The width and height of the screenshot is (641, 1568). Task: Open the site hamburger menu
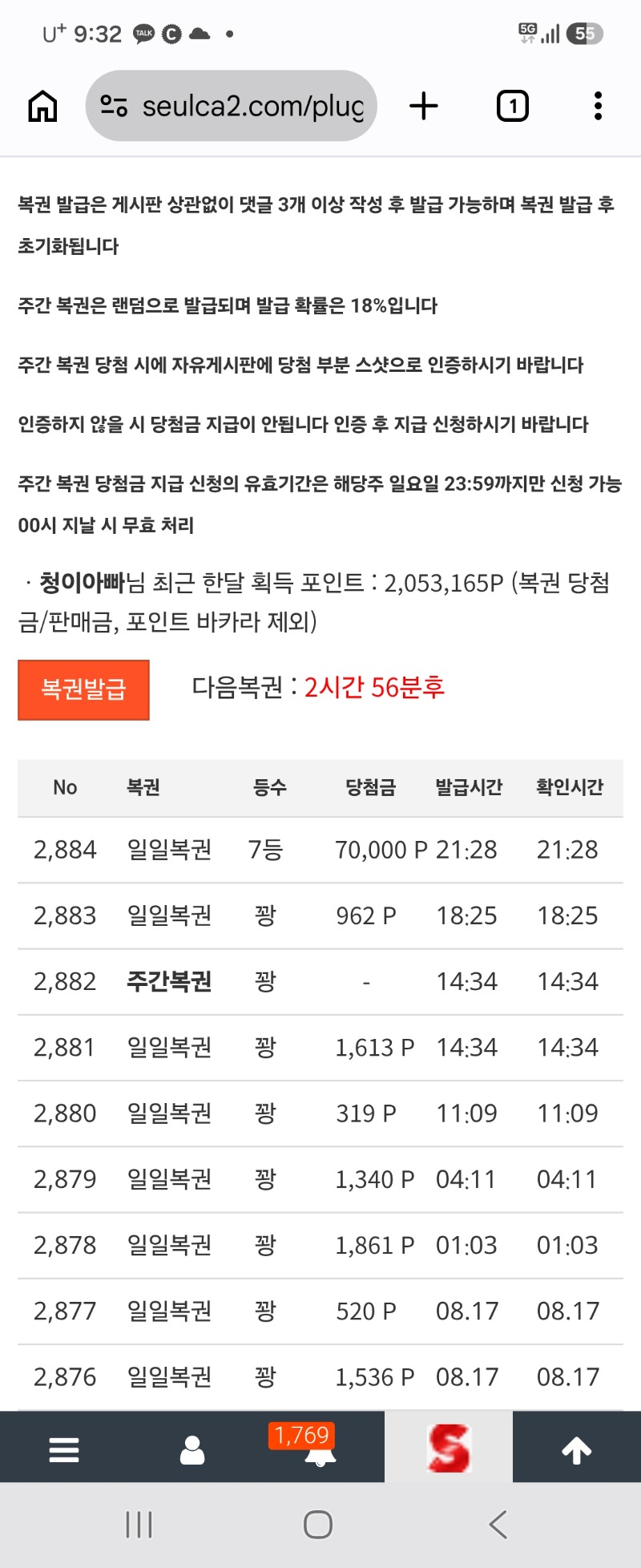pyautogui.click(x=64, y=1449)
